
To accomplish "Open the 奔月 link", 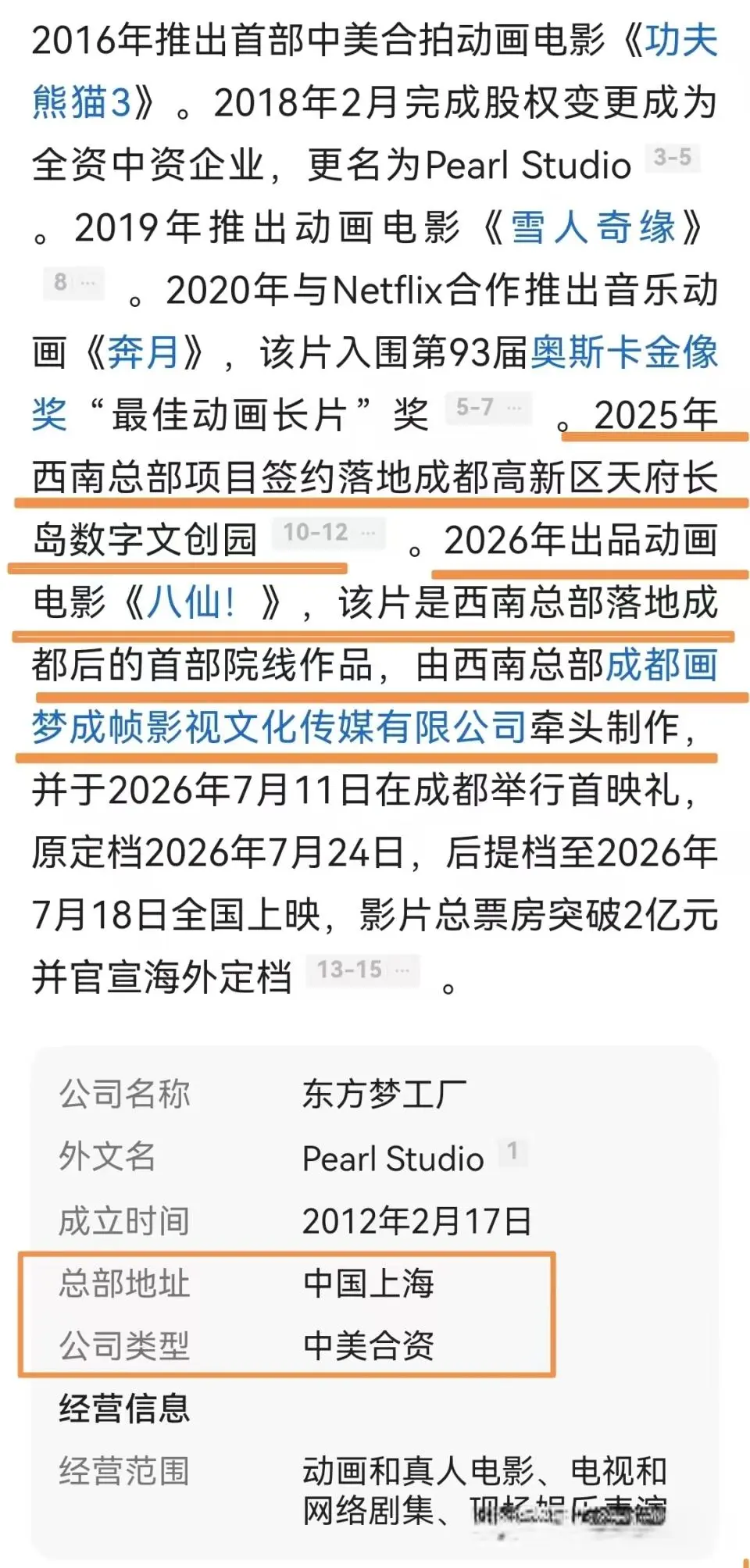I will tap(143, 352).
